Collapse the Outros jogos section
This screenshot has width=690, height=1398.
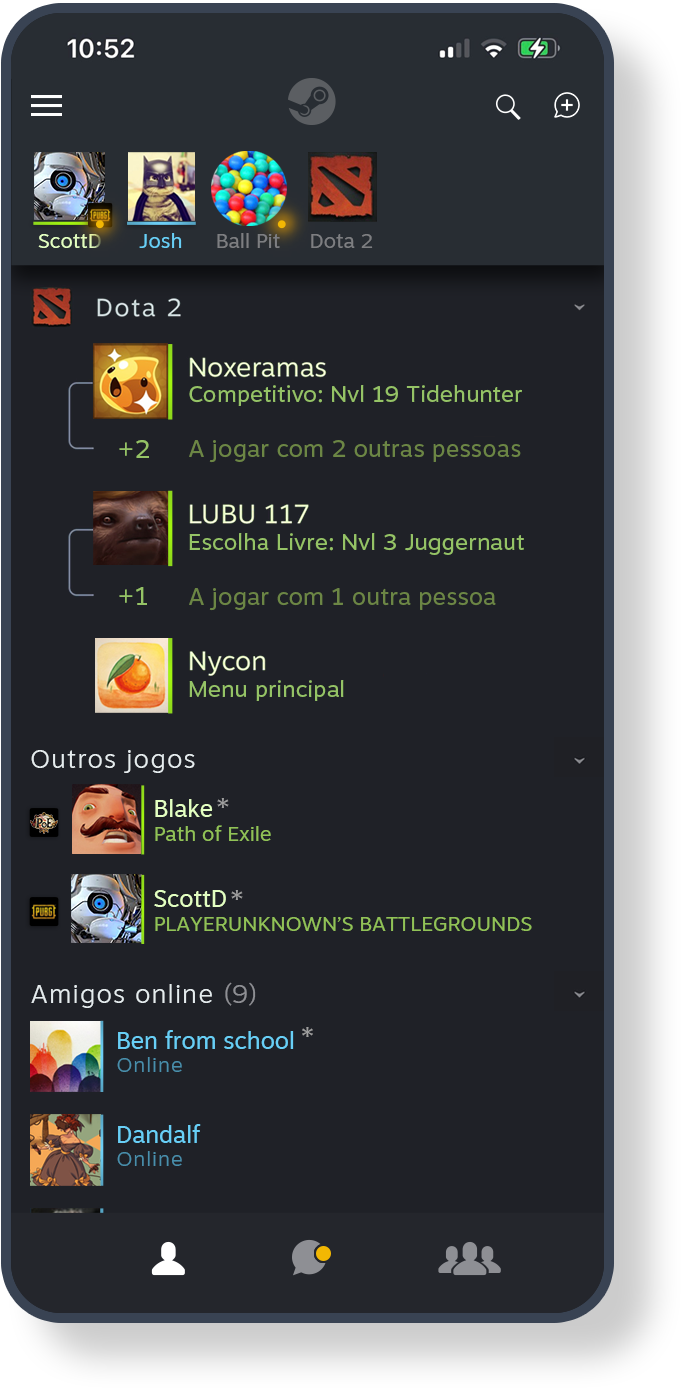click(579, 760)
